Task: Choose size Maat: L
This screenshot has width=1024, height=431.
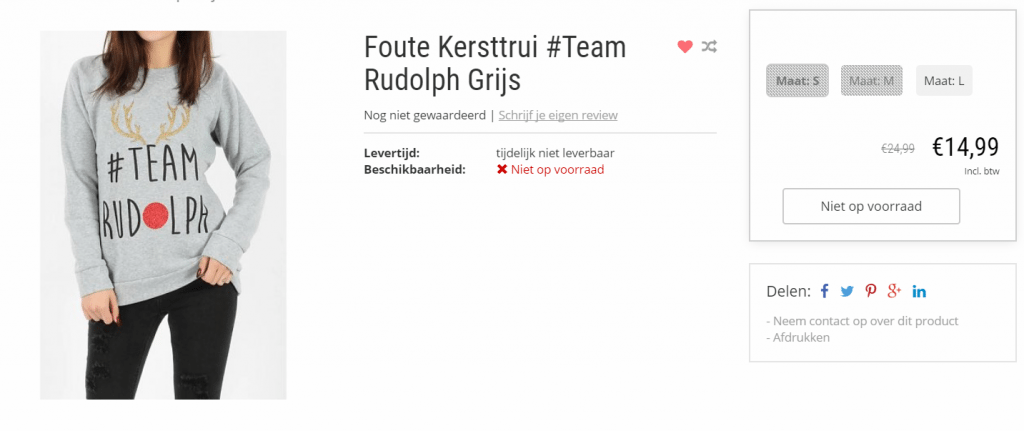Action: pos(944,81)
